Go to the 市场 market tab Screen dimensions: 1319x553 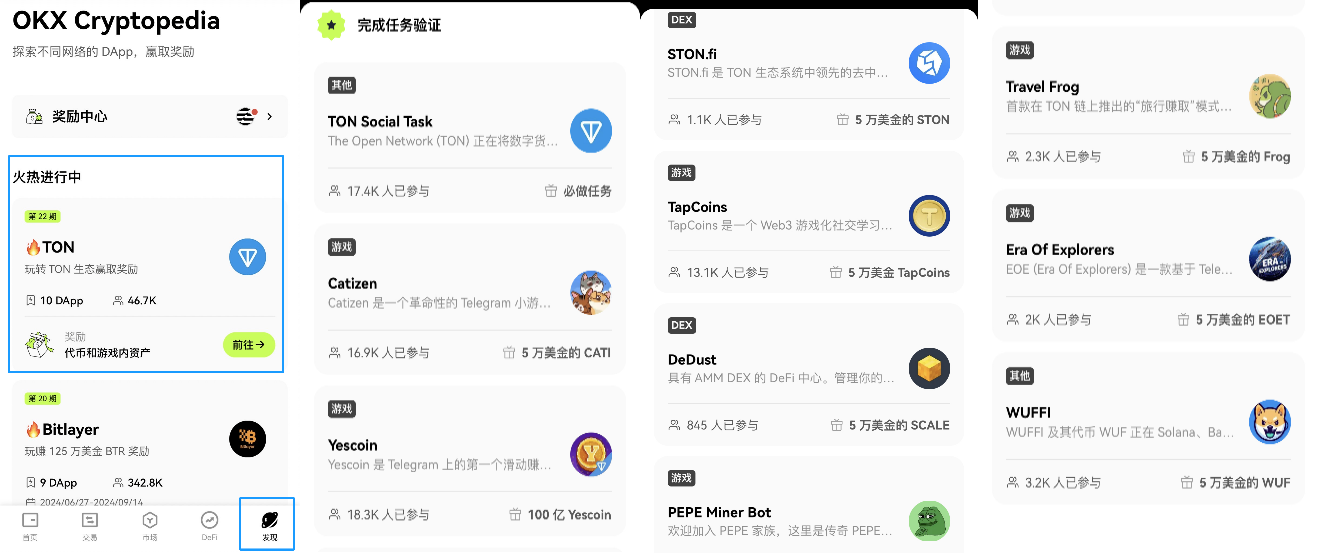150,525
